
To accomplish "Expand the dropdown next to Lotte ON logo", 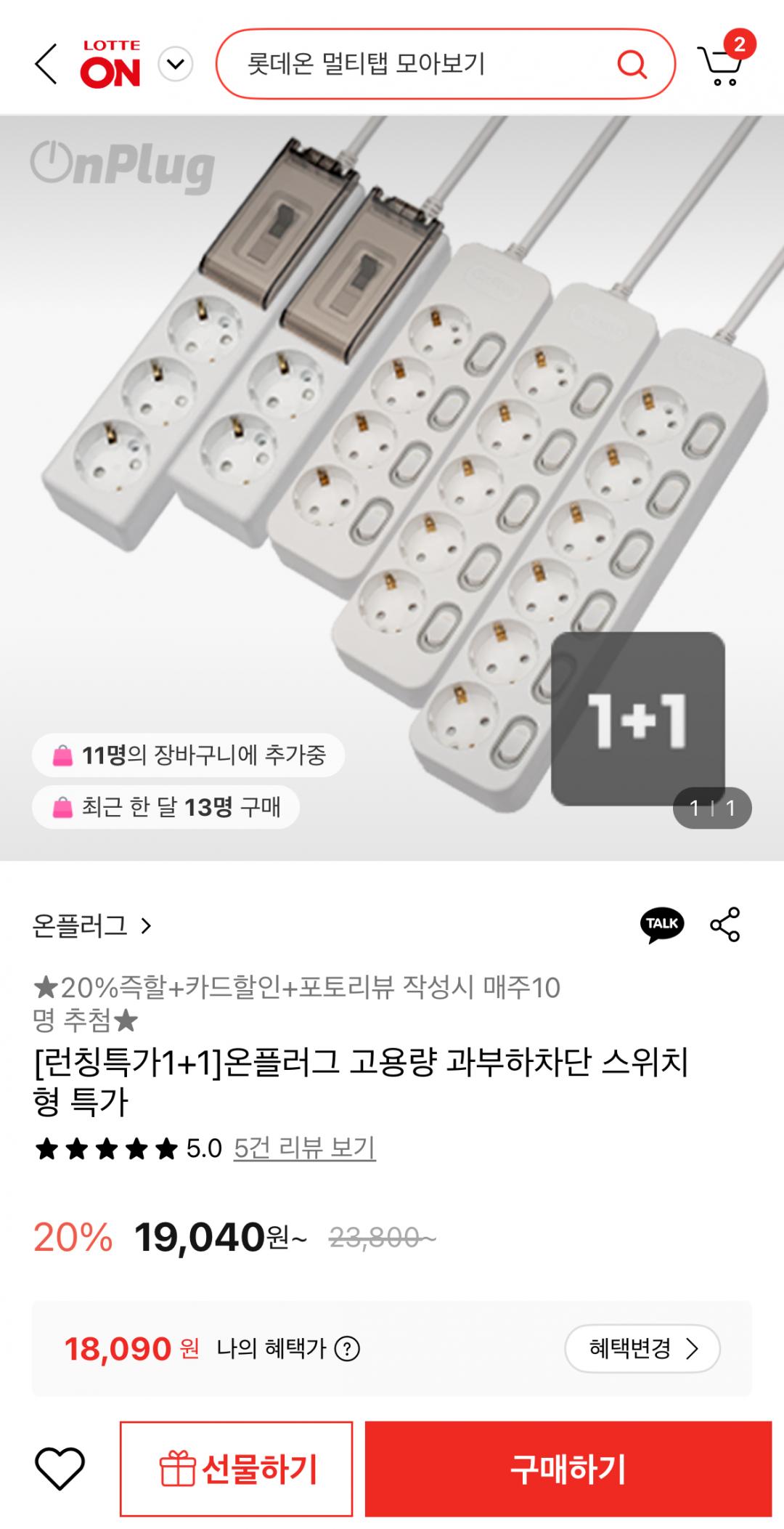I will tap(175, 65).
